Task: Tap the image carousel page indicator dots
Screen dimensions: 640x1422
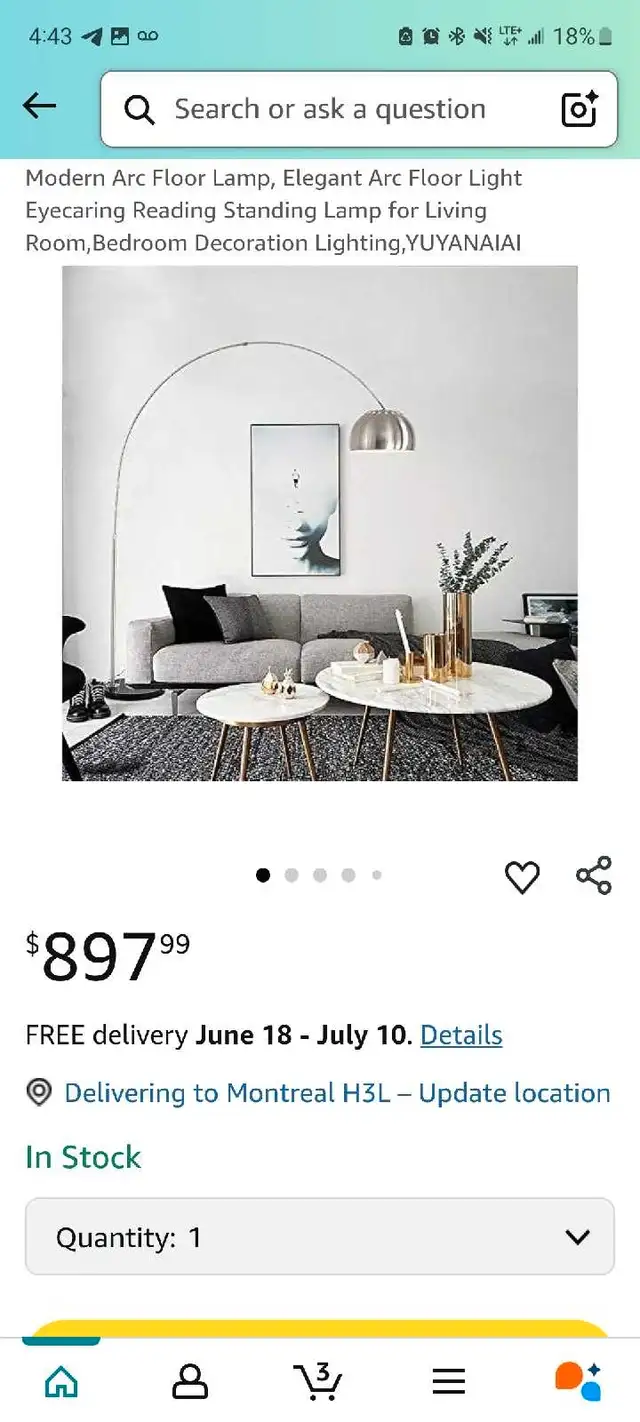Action: (320, 875)
